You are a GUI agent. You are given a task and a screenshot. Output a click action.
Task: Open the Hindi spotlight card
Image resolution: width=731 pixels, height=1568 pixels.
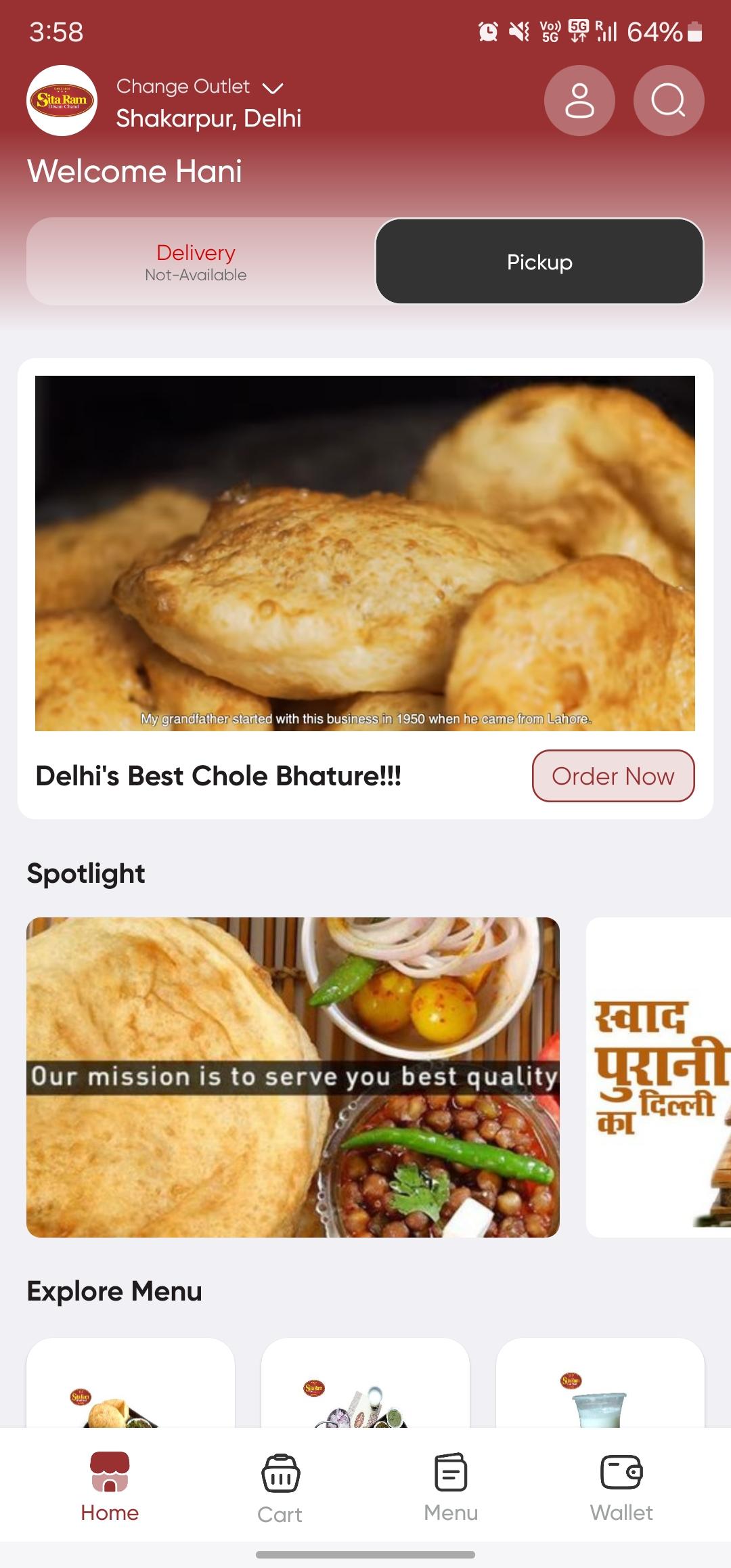click(x=659, y=1077)
